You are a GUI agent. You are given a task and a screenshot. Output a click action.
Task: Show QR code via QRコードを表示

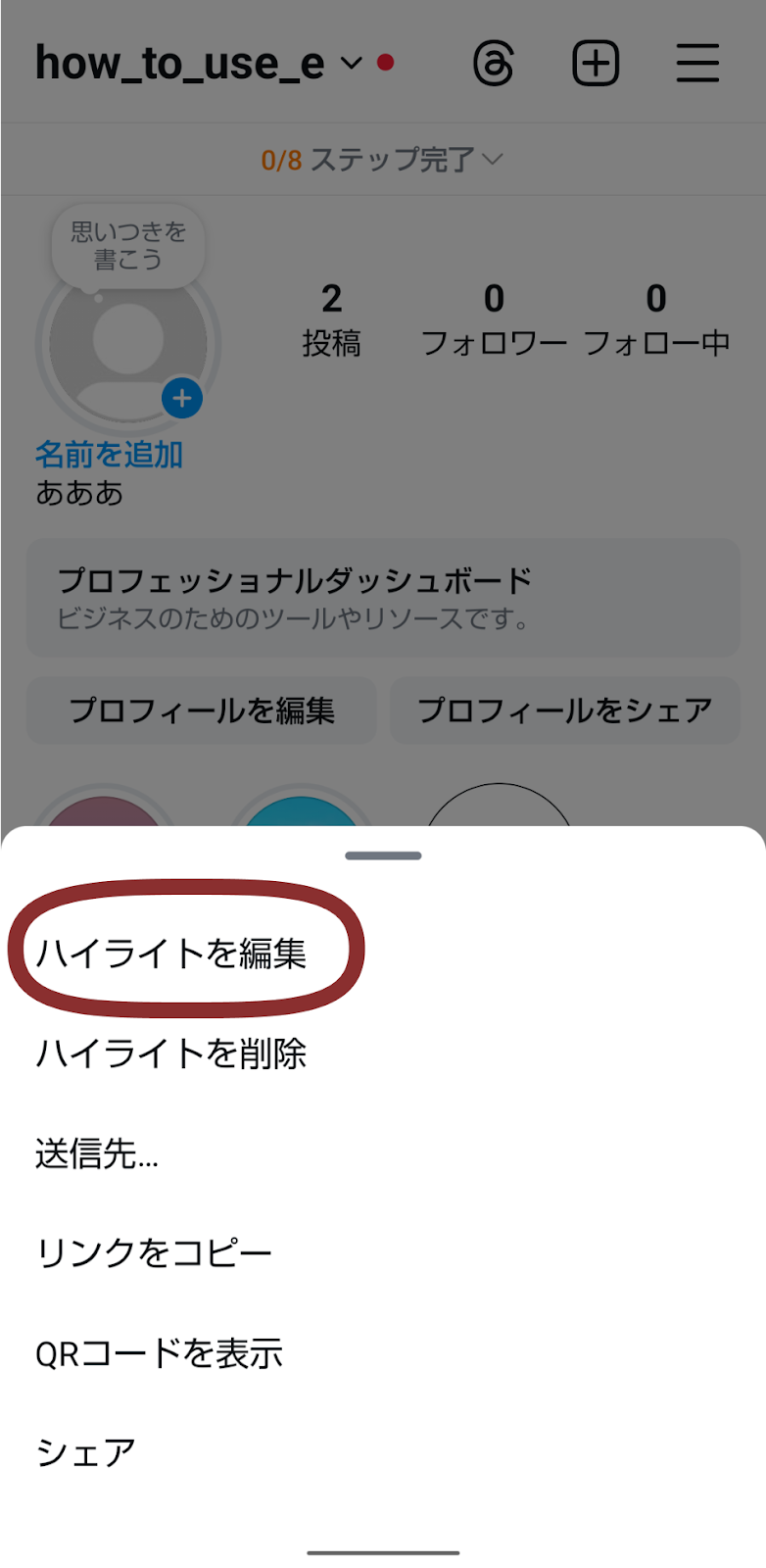[x=159, y=1353]
